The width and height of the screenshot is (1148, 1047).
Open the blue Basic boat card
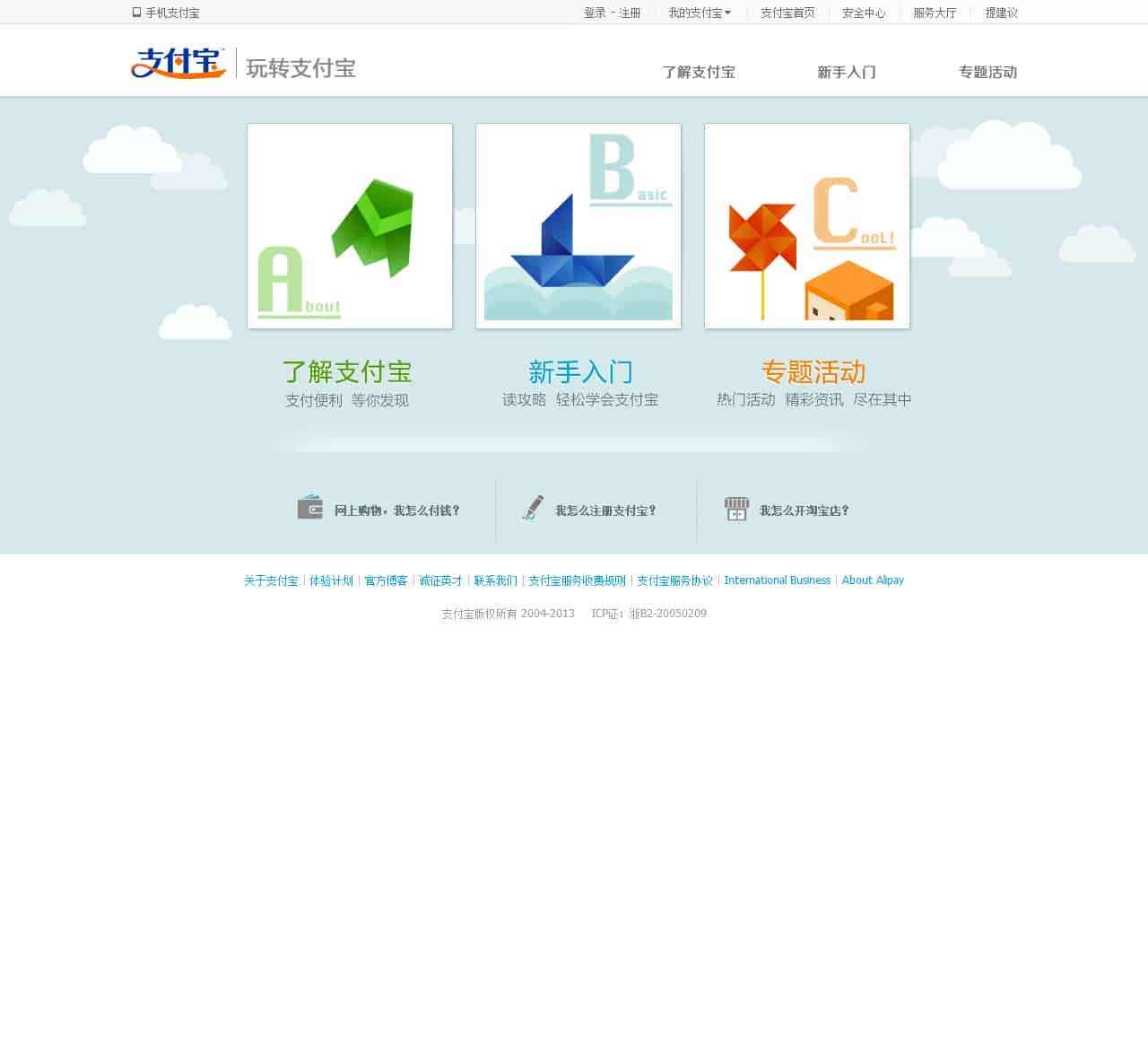578,226
